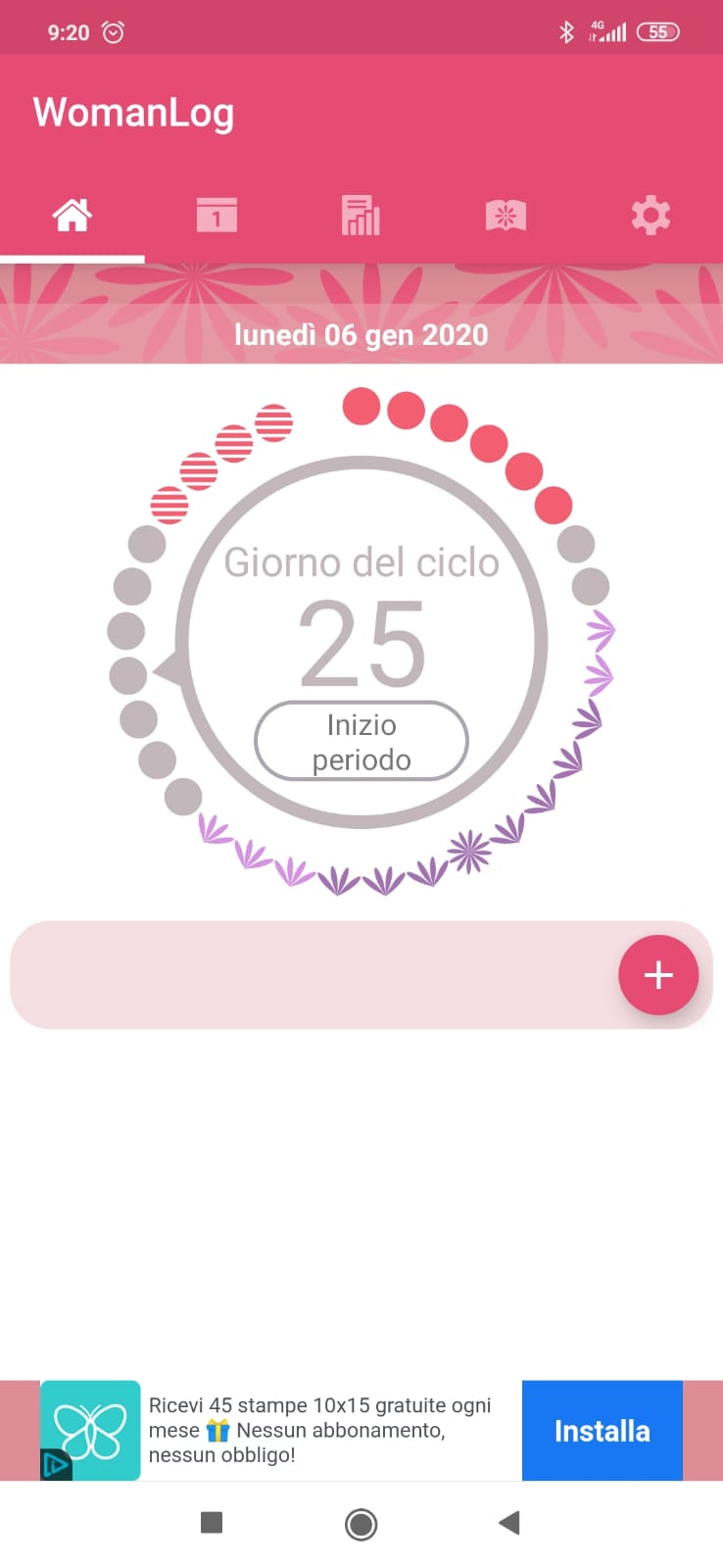Go back with system back button
The width and height of the screenshot is (723, 1568).
(x=508, y=1523)
